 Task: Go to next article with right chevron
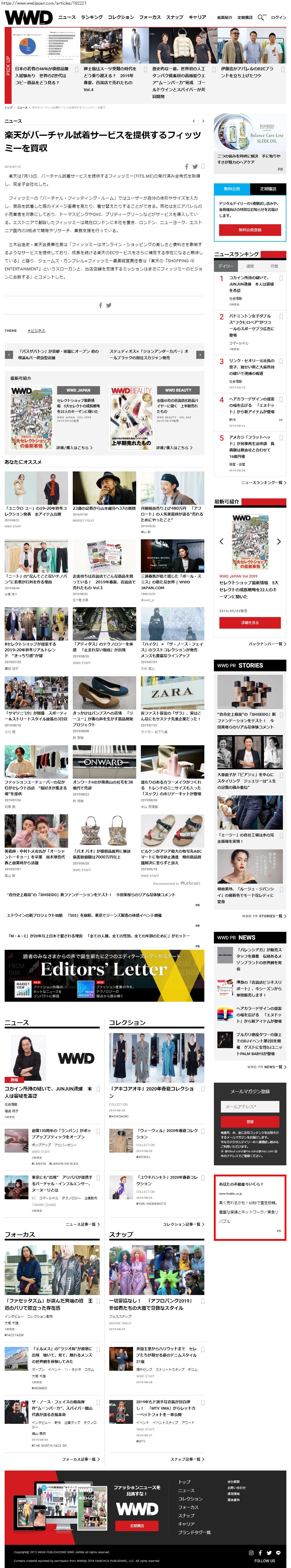[x=203, y=121]
